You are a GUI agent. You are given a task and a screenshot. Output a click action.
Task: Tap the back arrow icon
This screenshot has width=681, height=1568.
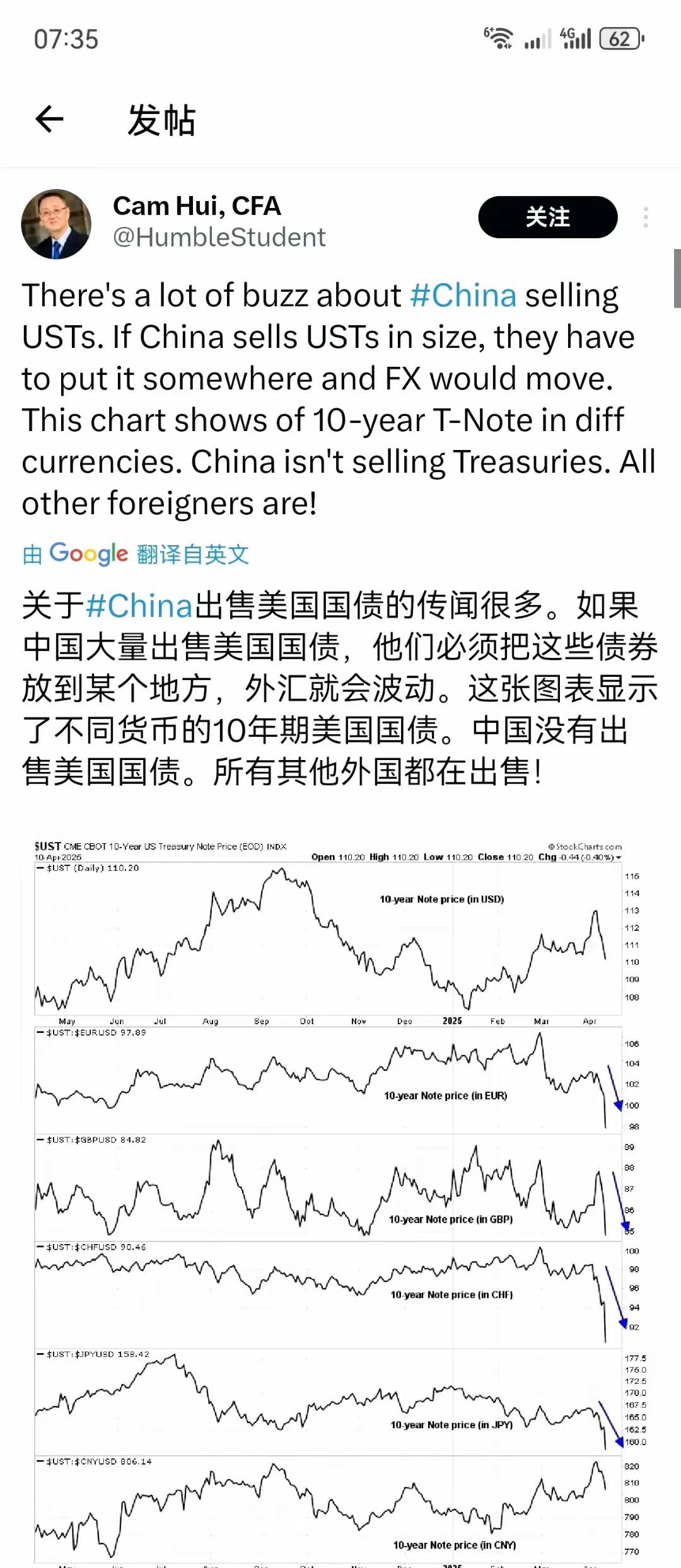point(49,120)
